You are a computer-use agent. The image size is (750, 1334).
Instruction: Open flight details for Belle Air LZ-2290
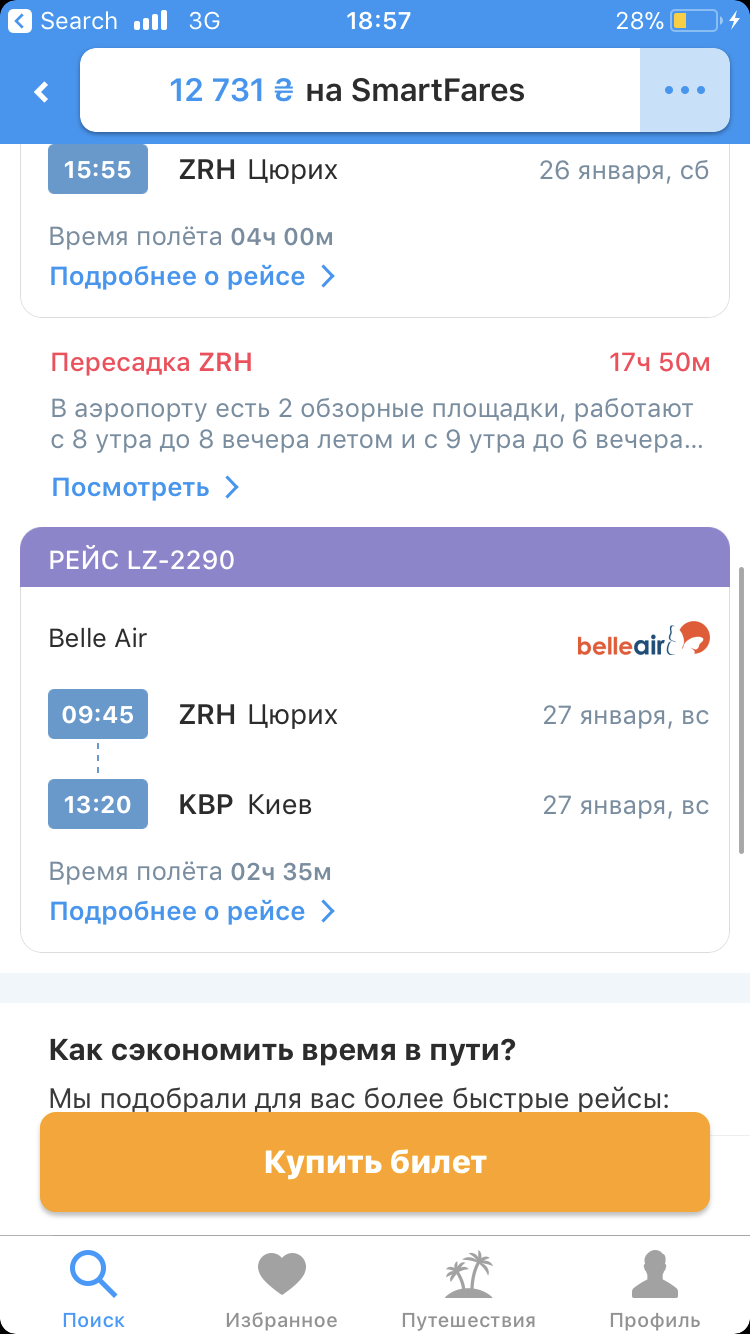tap(192, 911)
